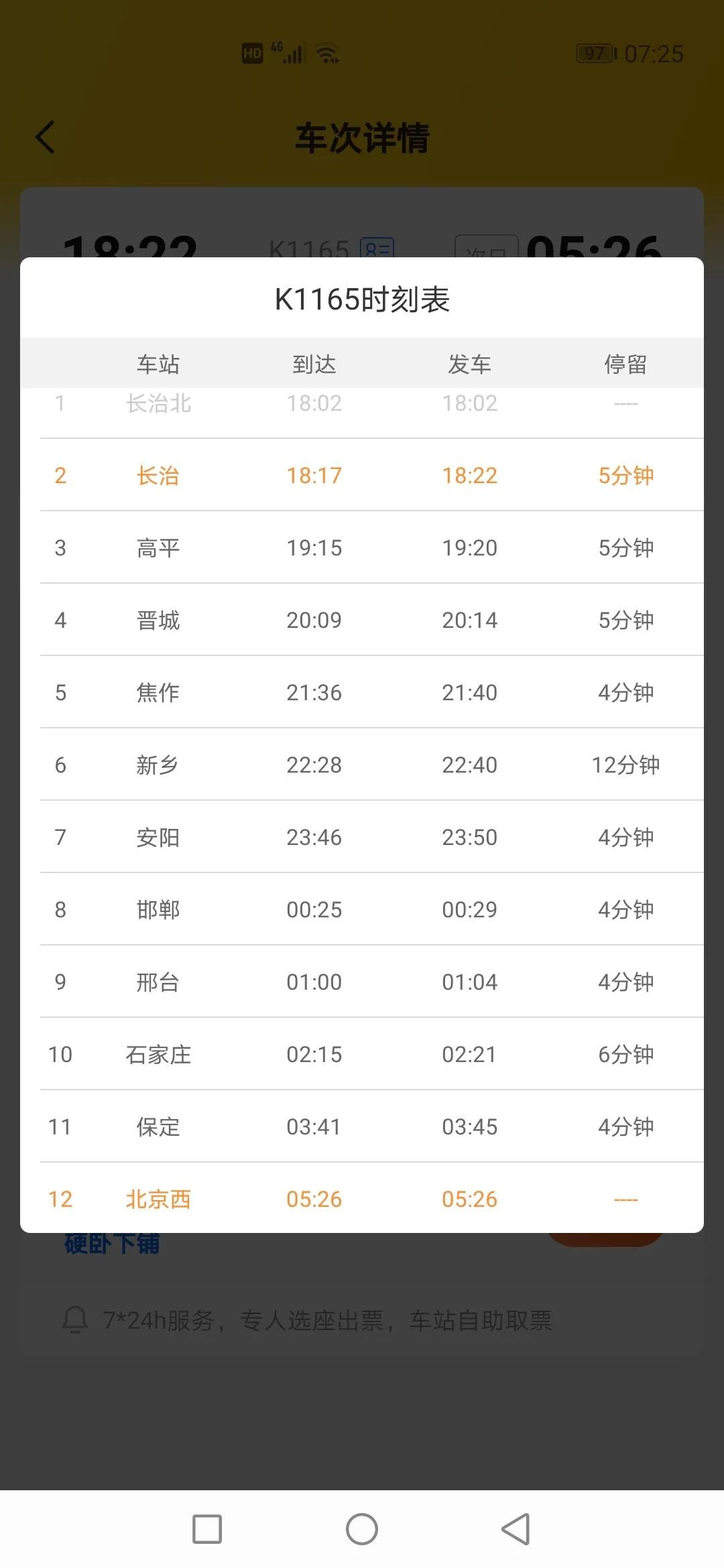The image size is (724, 1568).
Task: Go back using the system navigation bar
Action: click(516, 1529)
